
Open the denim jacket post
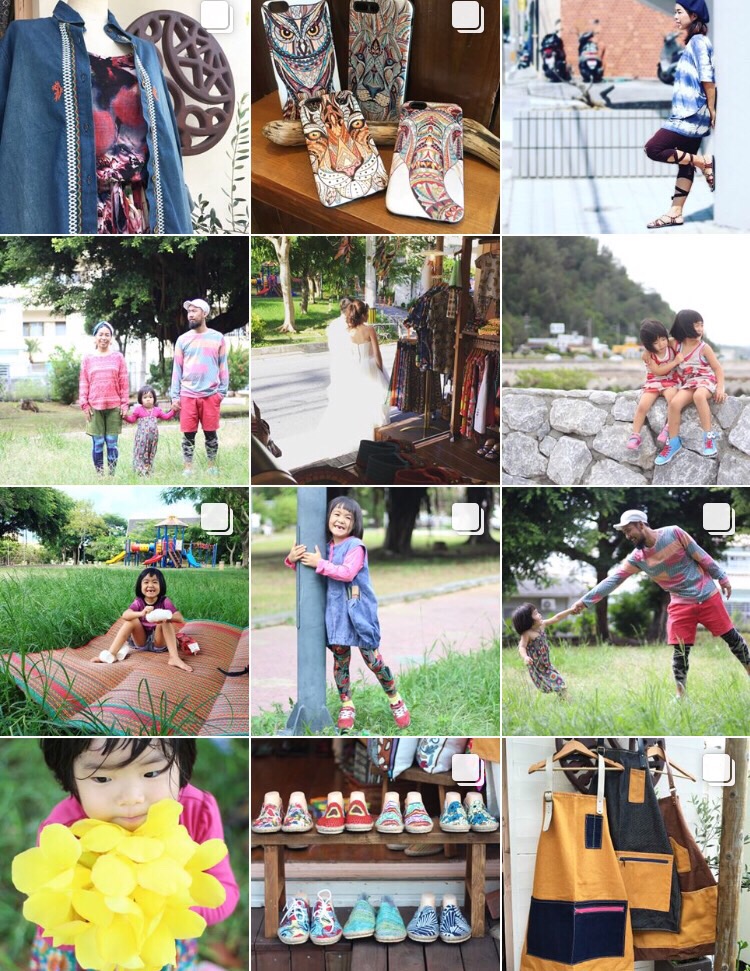pyautogui.click(x=124, y=116)
